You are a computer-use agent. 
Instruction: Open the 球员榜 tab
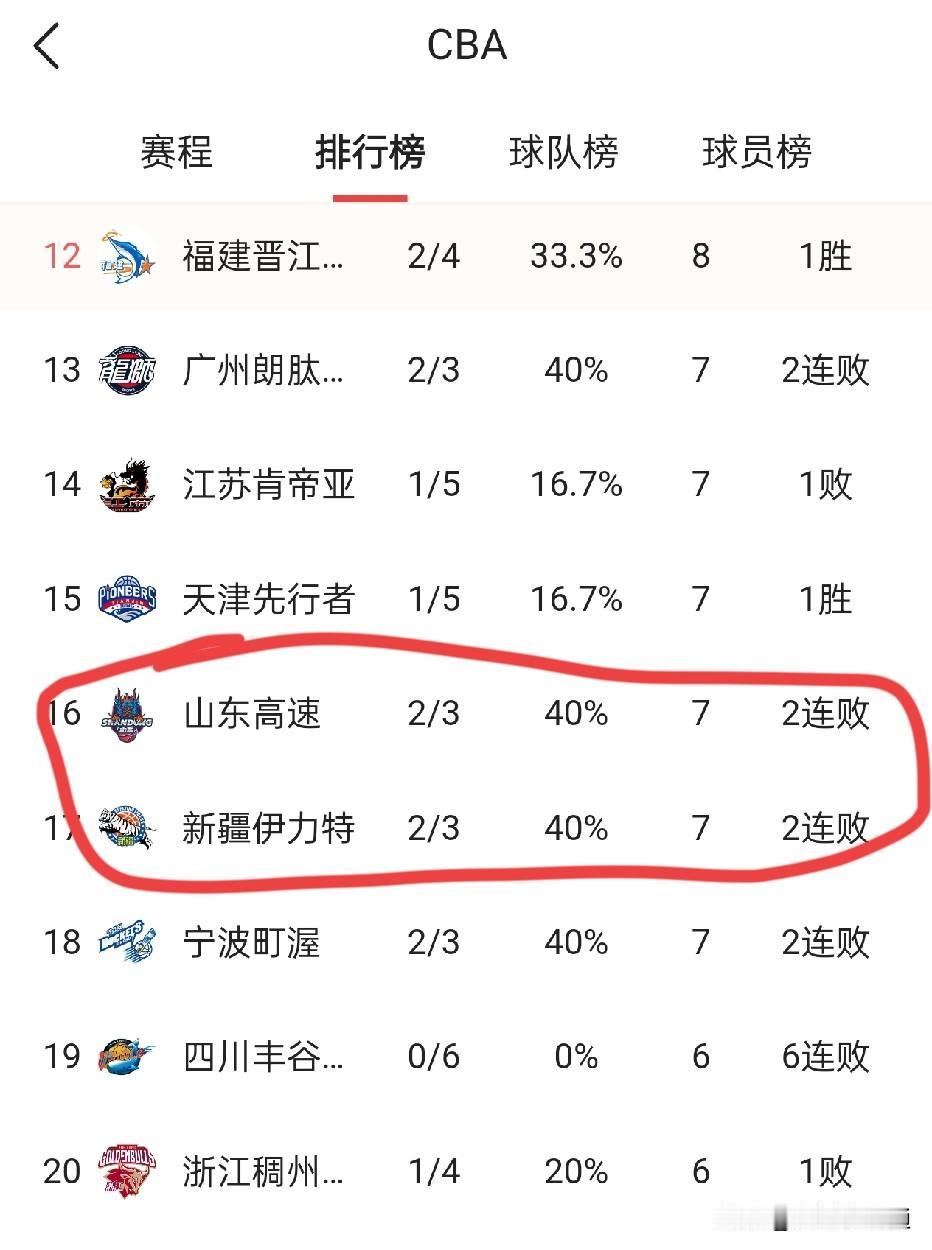click(757, 152)
